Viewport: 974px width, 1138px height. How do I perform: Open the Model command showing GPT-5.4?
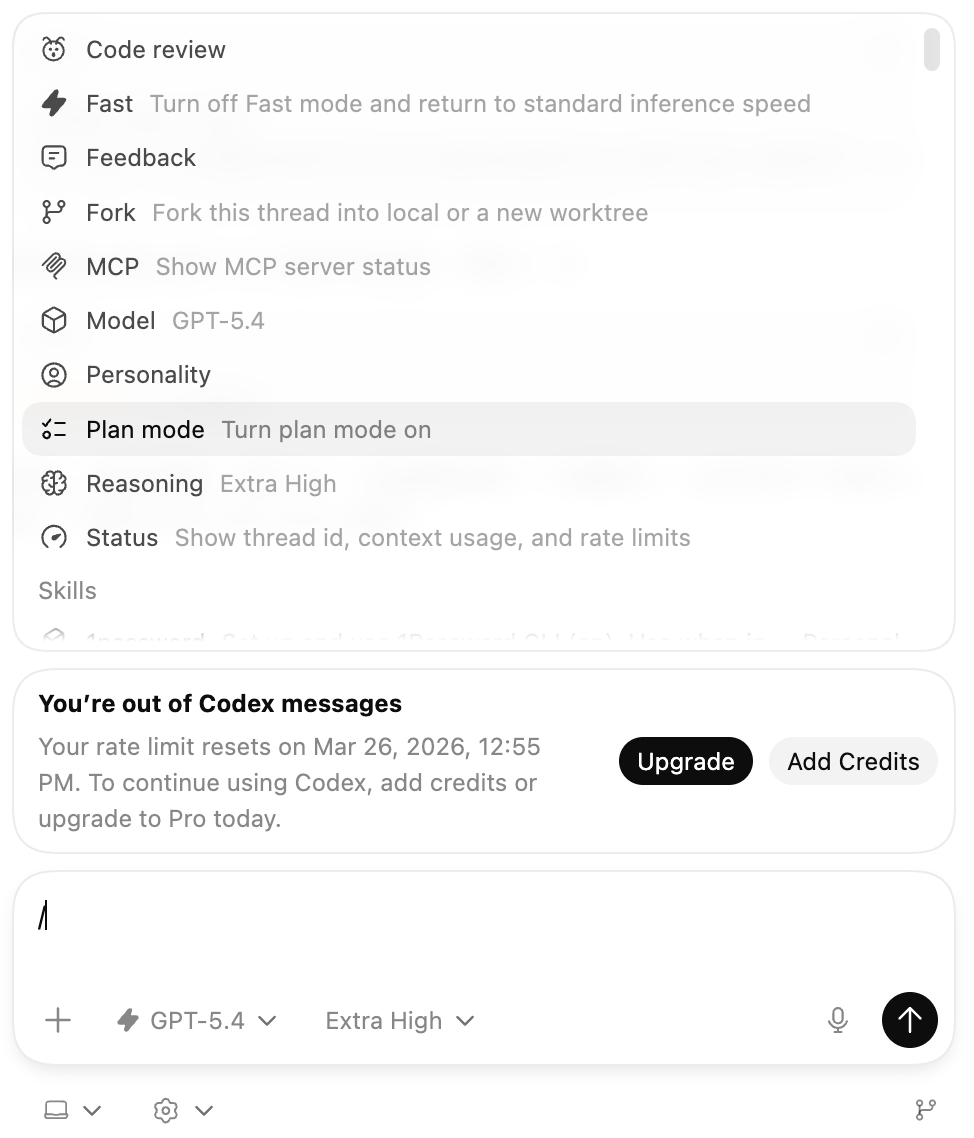[121, 321]
